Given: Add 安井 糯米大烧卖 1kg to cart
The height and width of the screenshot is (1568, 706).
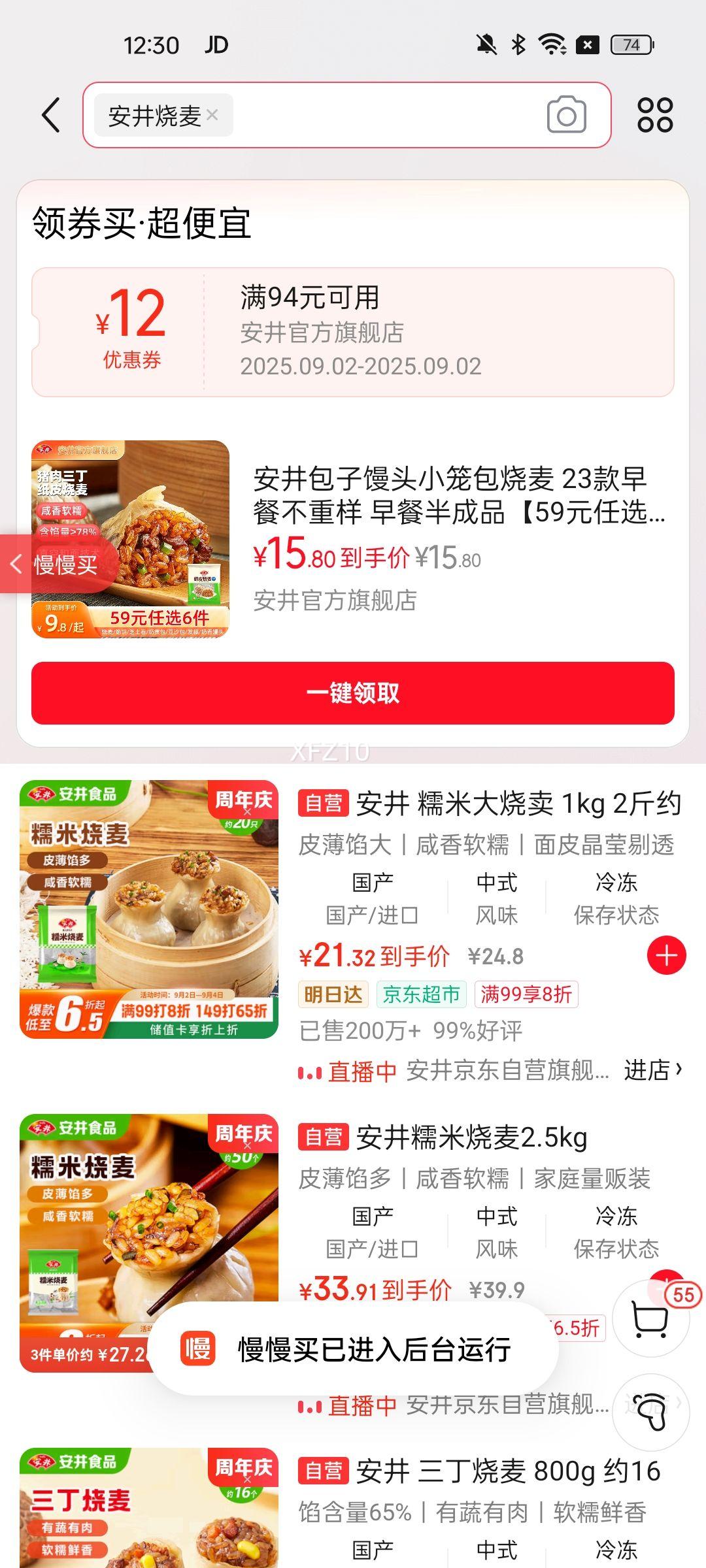Looking at the screenshot, I should pos(666,955).
